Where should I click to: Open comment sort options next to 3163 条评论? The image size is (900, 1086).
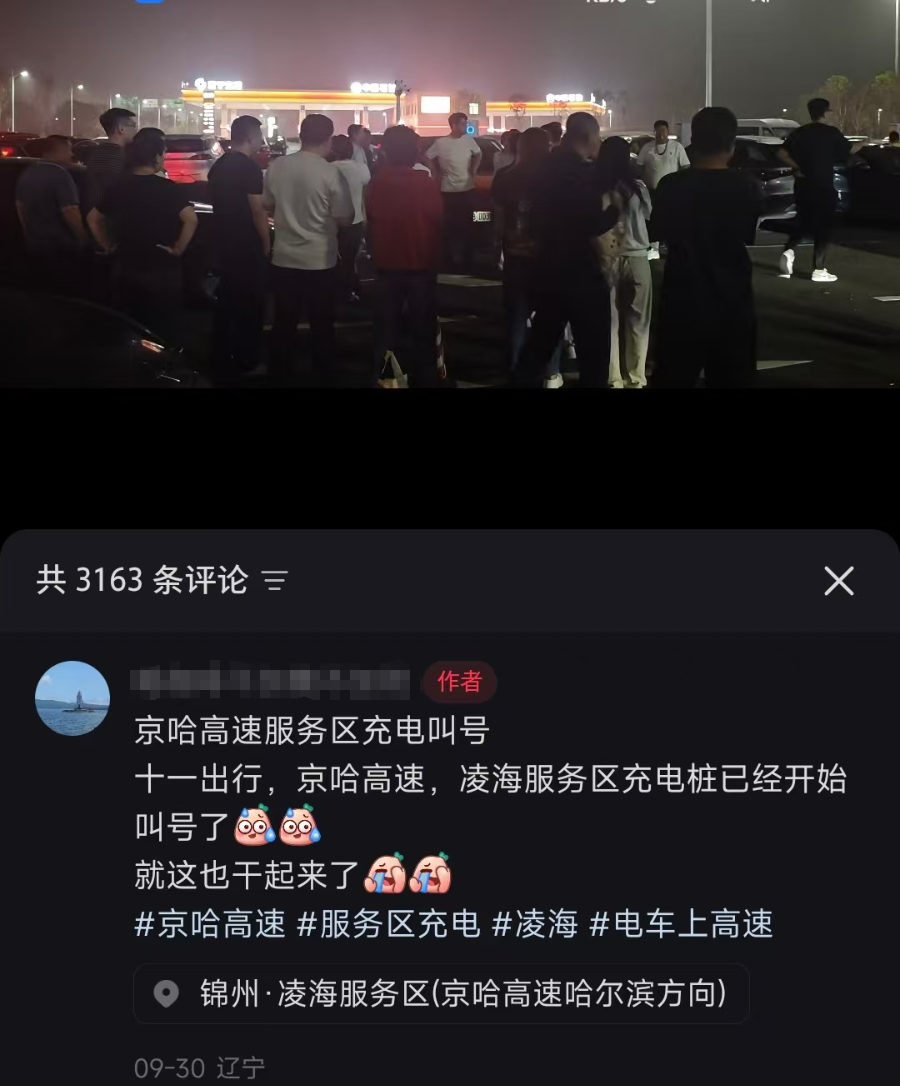coord(275,580)
